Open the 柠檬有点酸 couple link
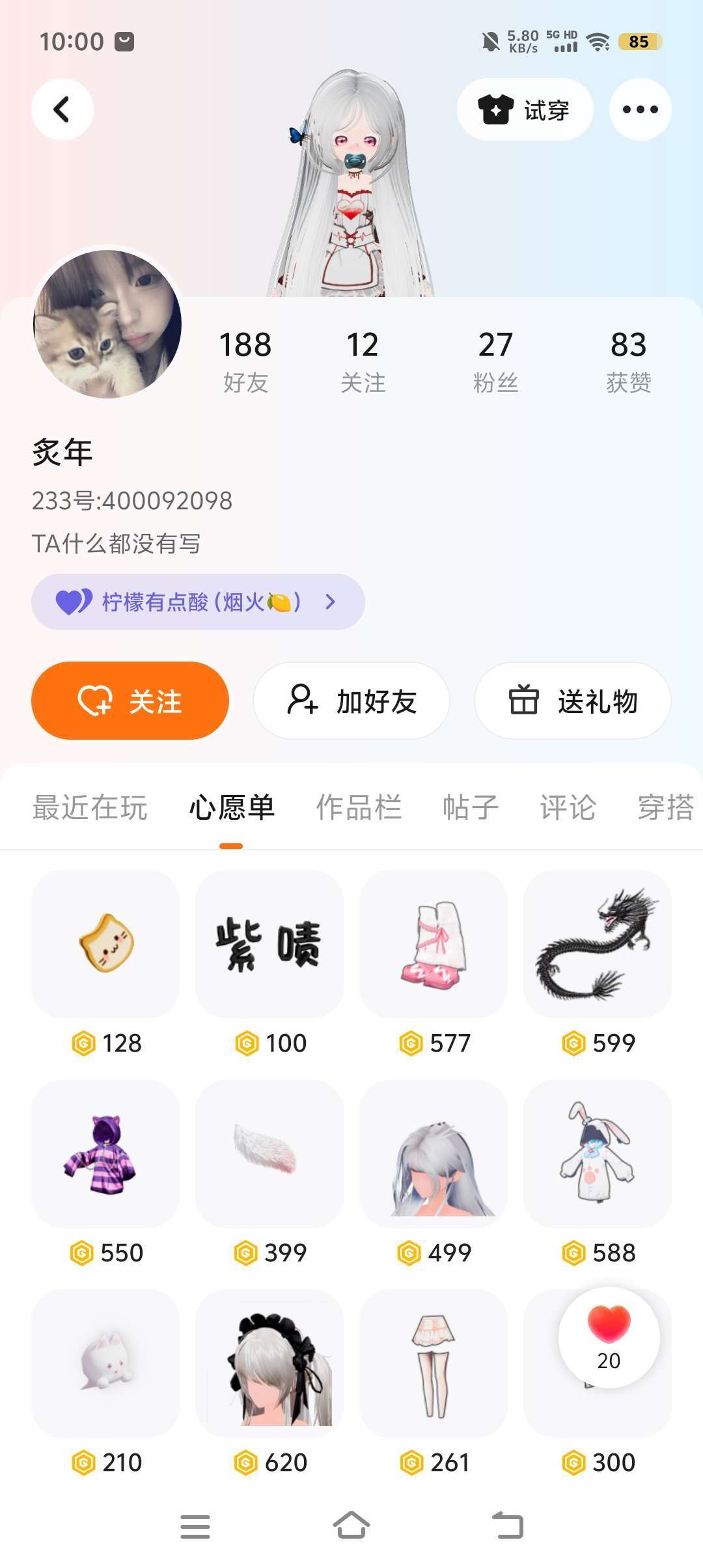This screenshot has height=1568, width=703. [x=198, y=602]
